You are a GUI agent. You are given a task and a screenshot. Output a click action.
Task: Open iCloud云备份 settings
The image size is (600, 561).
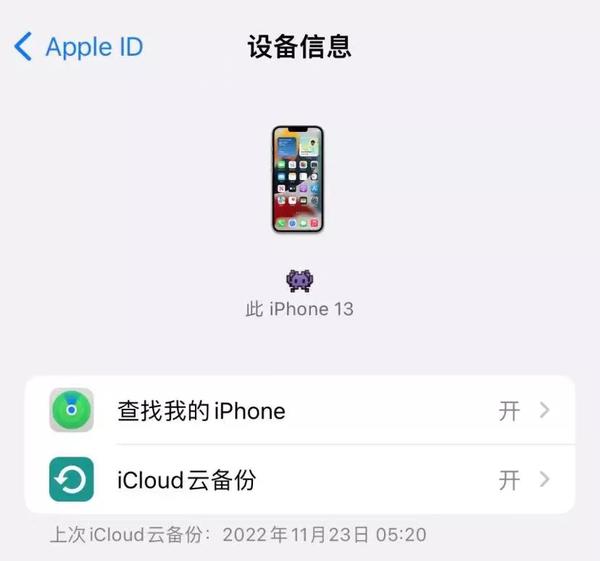click(x=300, y=480)
